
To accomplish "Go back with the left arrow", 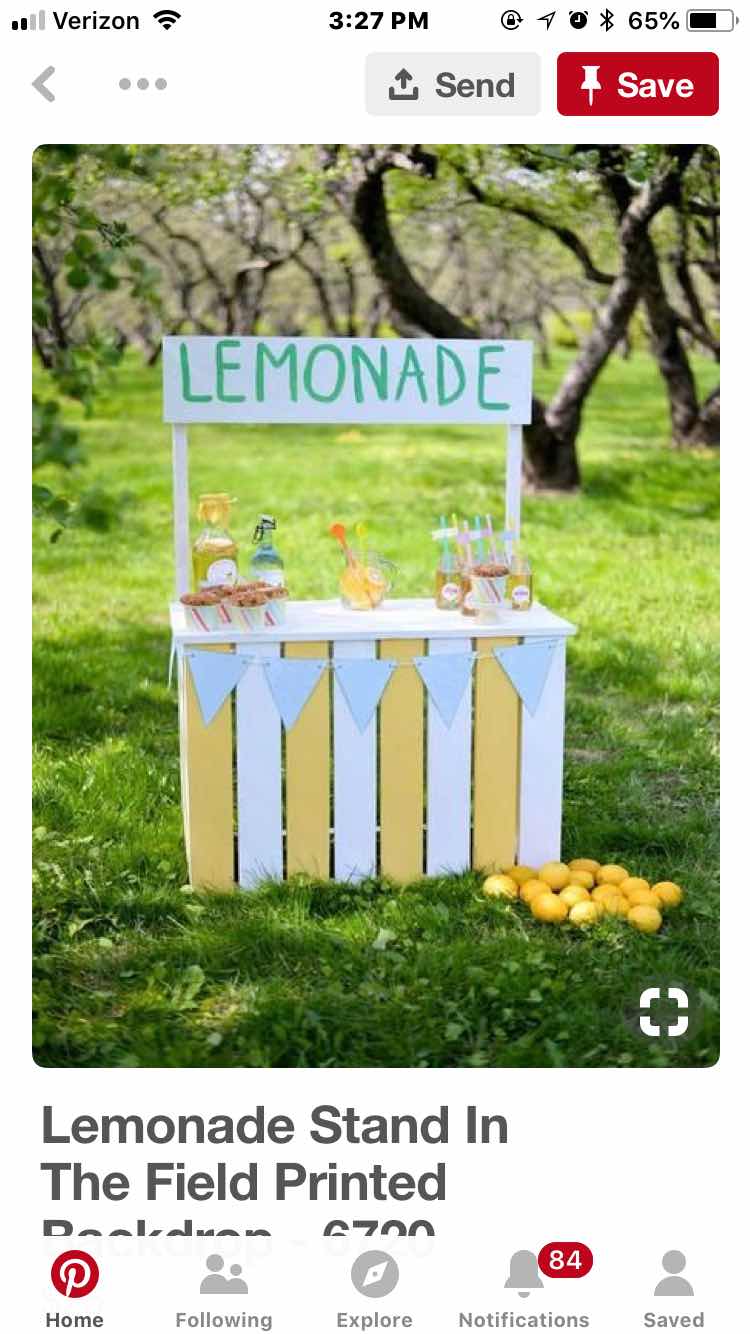I will pos(44,84).
